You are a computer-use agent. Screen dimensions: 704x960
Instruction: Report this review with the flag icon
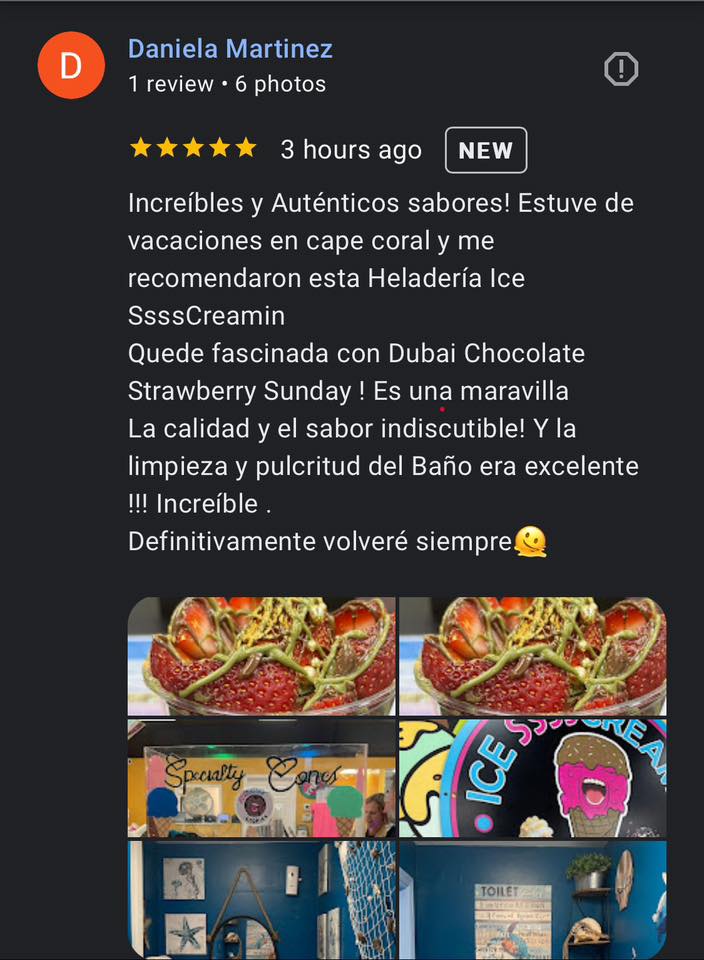(x=621, y=69)
